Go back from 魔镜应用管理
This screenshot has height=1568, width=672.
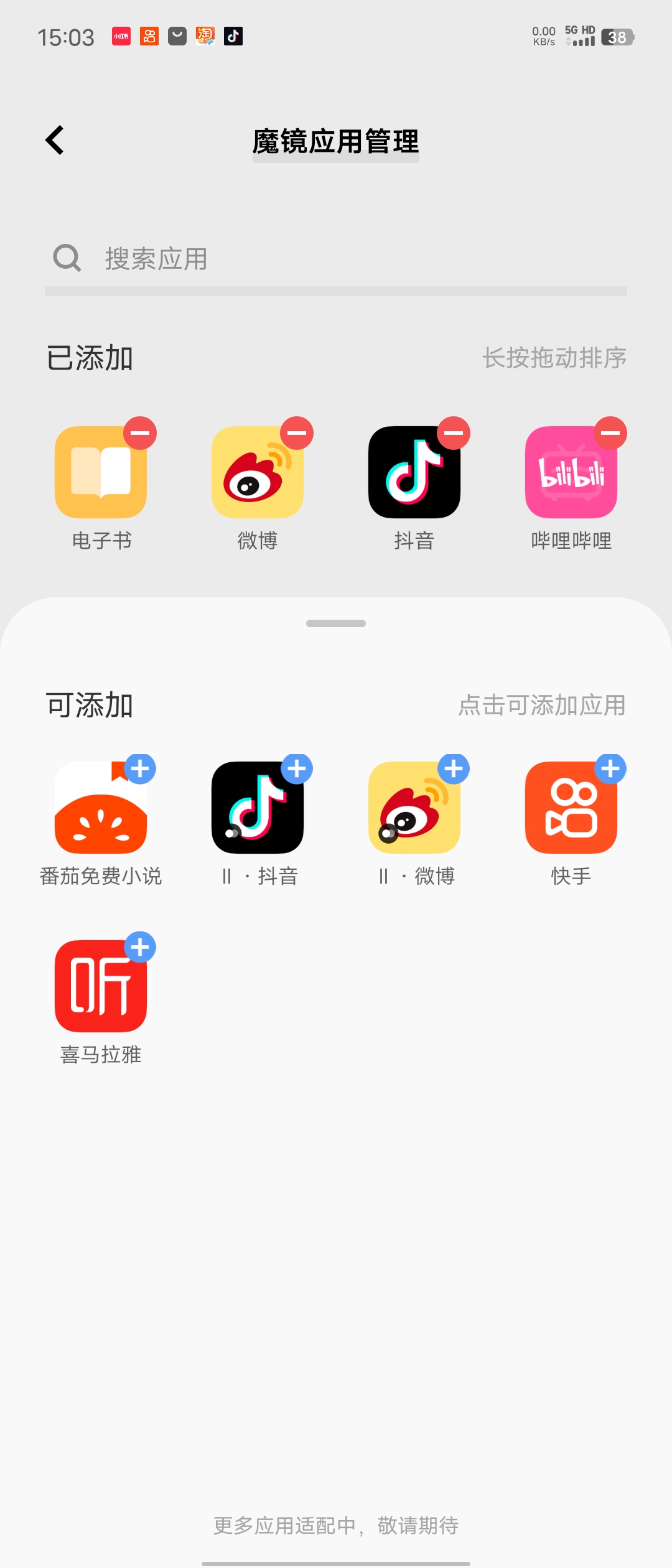[55, 141]
